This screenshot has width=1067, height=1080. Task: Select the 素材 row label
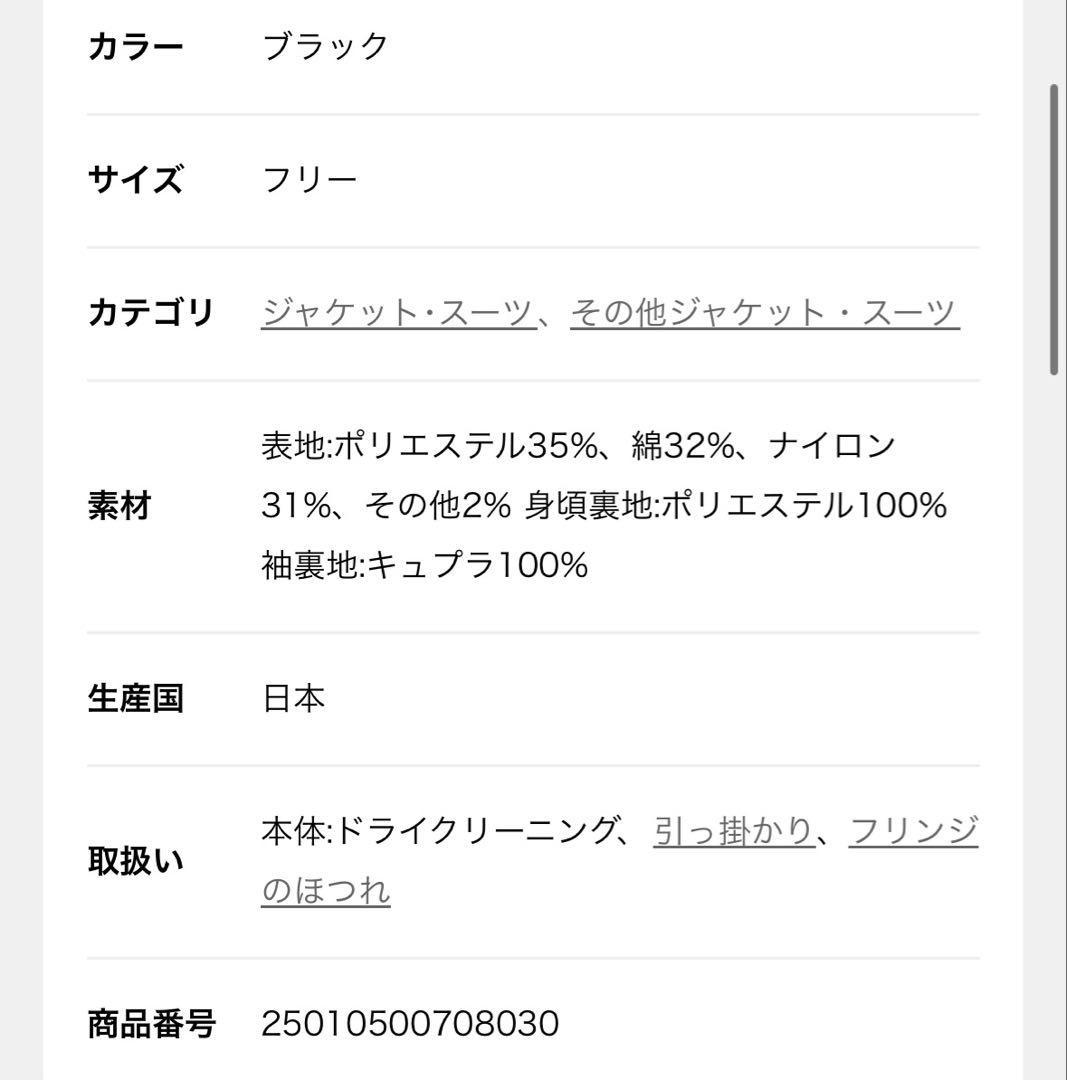pyautogui.click(x=118, y=508)
